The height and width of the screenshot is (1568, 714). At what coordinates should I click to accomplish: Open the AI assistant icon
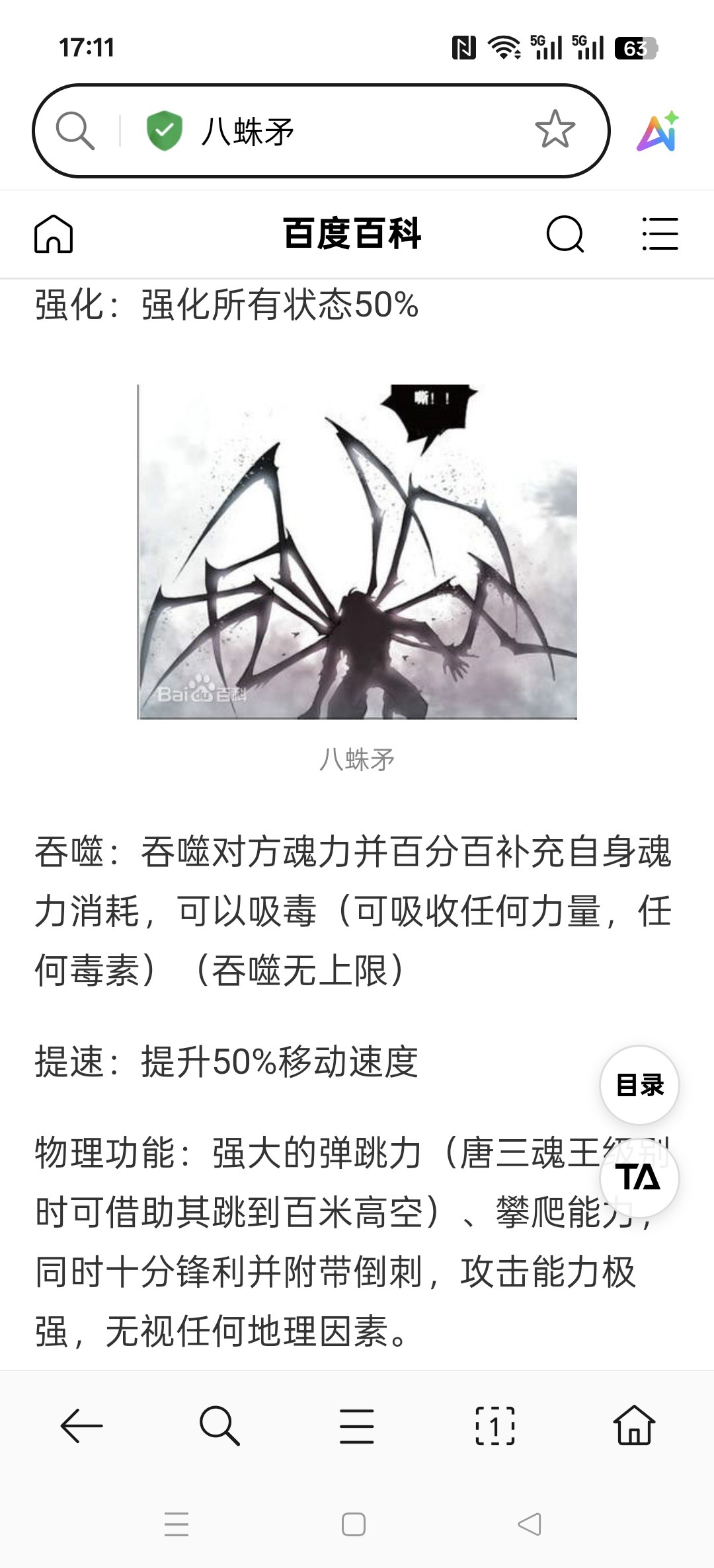658,131
